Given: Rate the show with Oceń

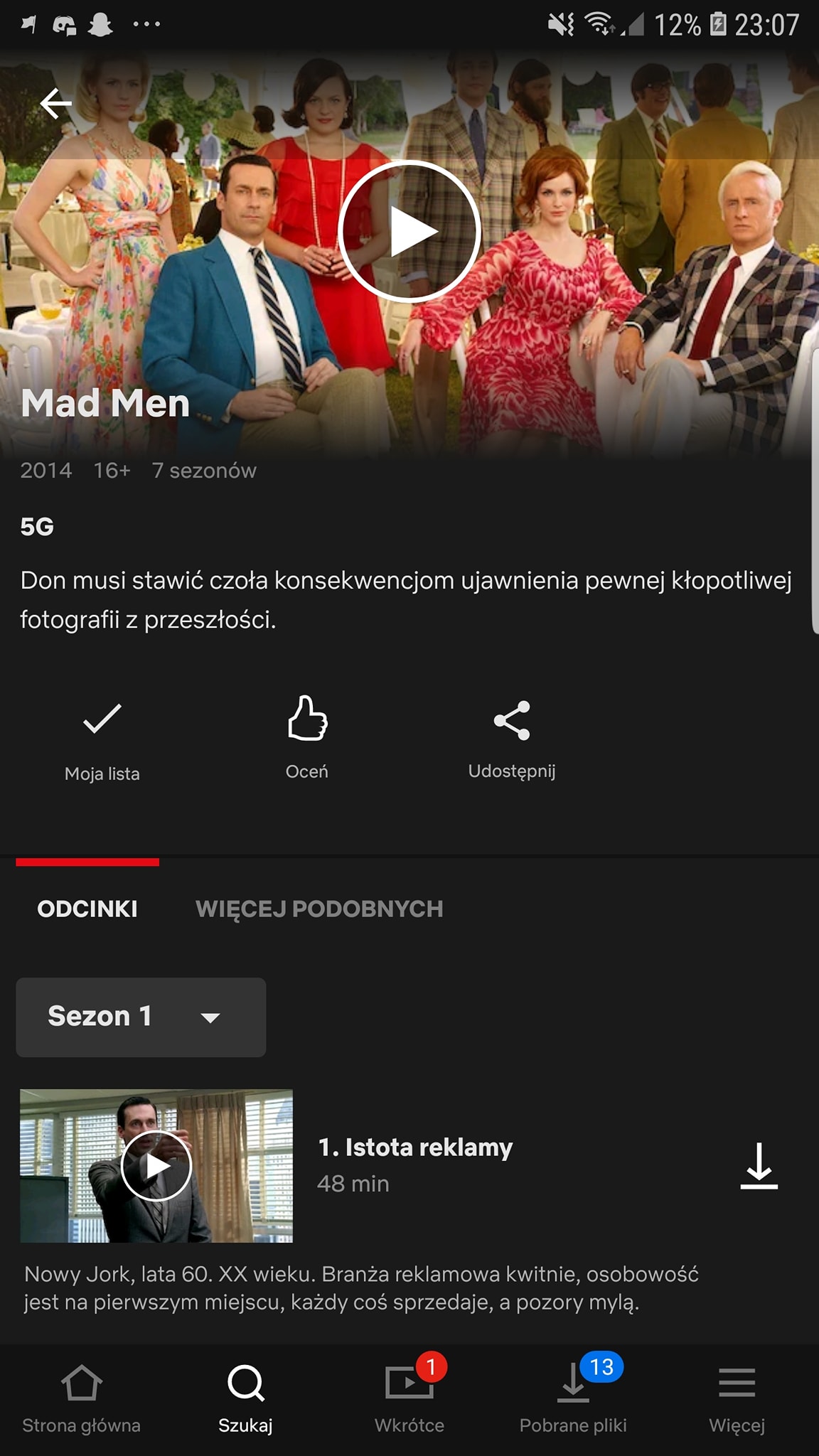Looking at the screenshot, I should click(x=307, y=738).
